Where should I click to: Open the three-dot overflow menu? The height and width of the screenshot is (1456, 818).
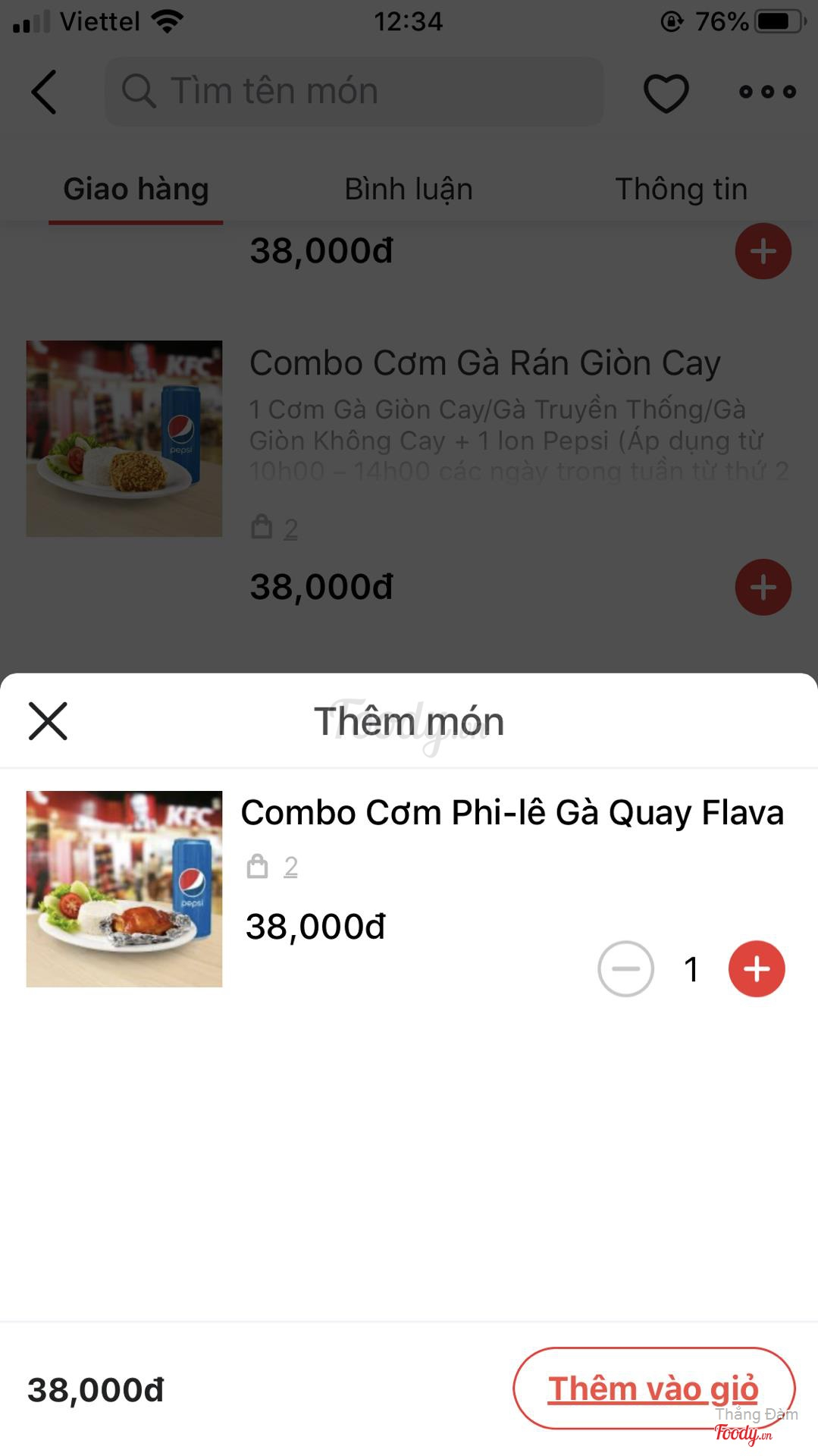click(767, 92)
